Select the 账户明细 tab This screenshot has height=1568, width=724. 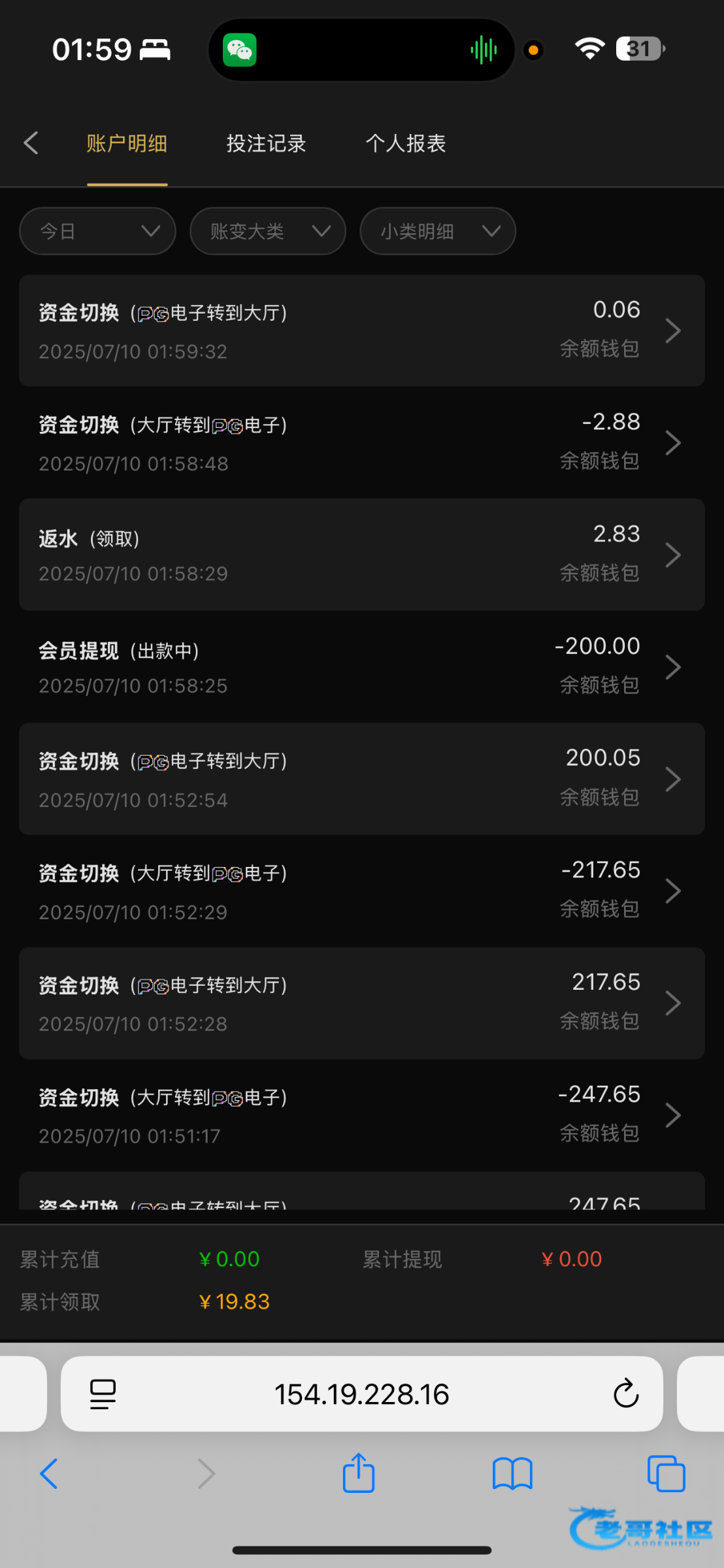pyautogui.click(x=127, y=144)
